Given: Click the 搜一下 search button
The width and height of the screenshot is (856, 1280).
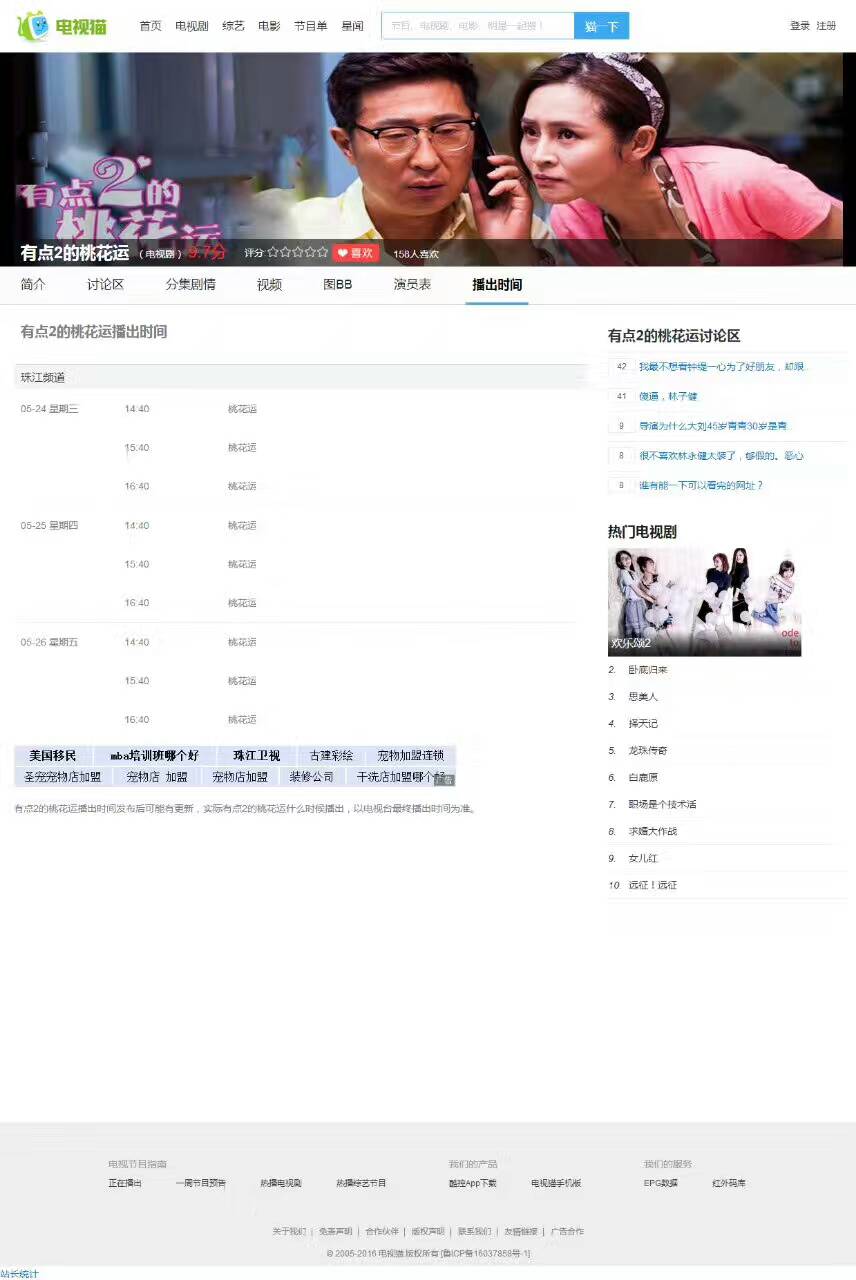Looking at the screenshot, I should point(601,24).
